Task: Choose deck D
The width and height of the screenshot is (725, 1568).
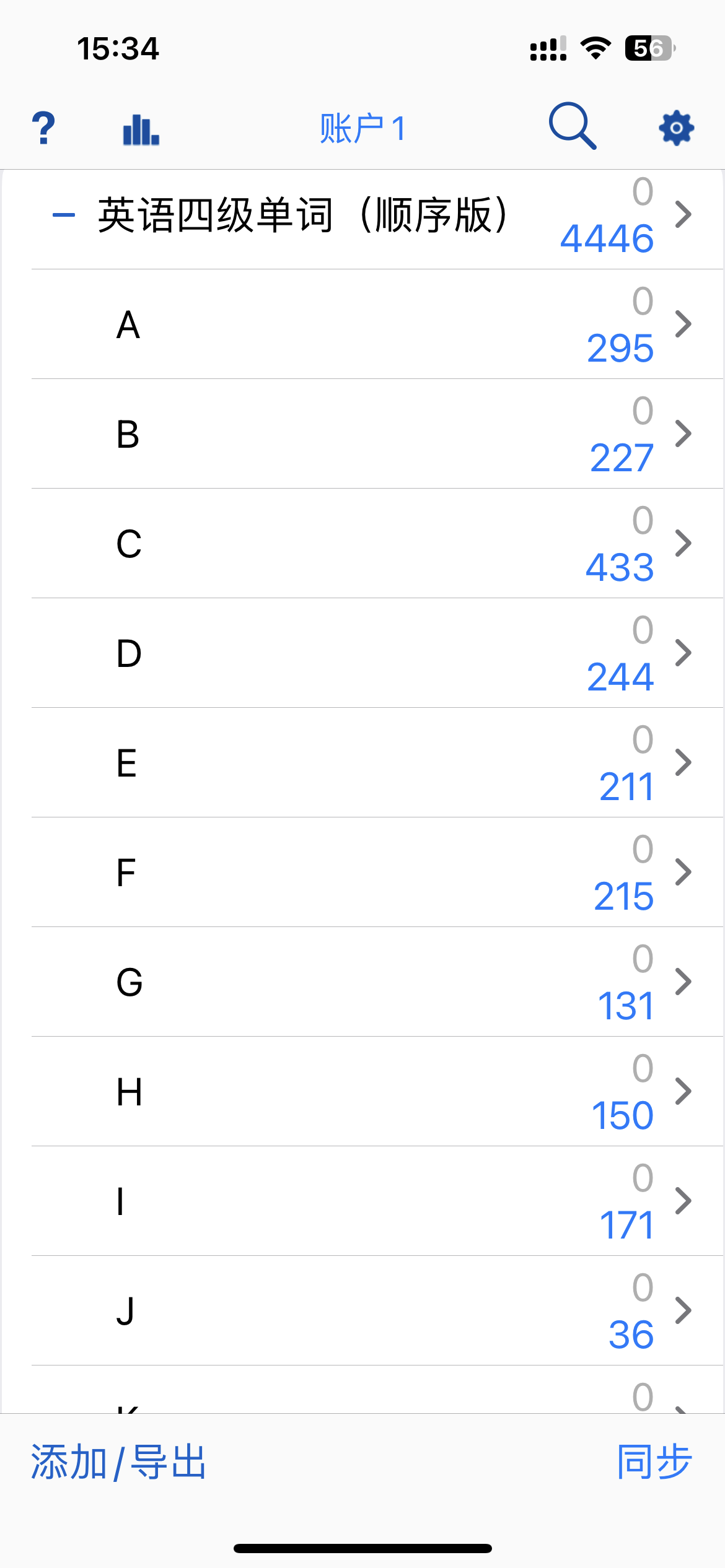Action: [x=377, y=653]
